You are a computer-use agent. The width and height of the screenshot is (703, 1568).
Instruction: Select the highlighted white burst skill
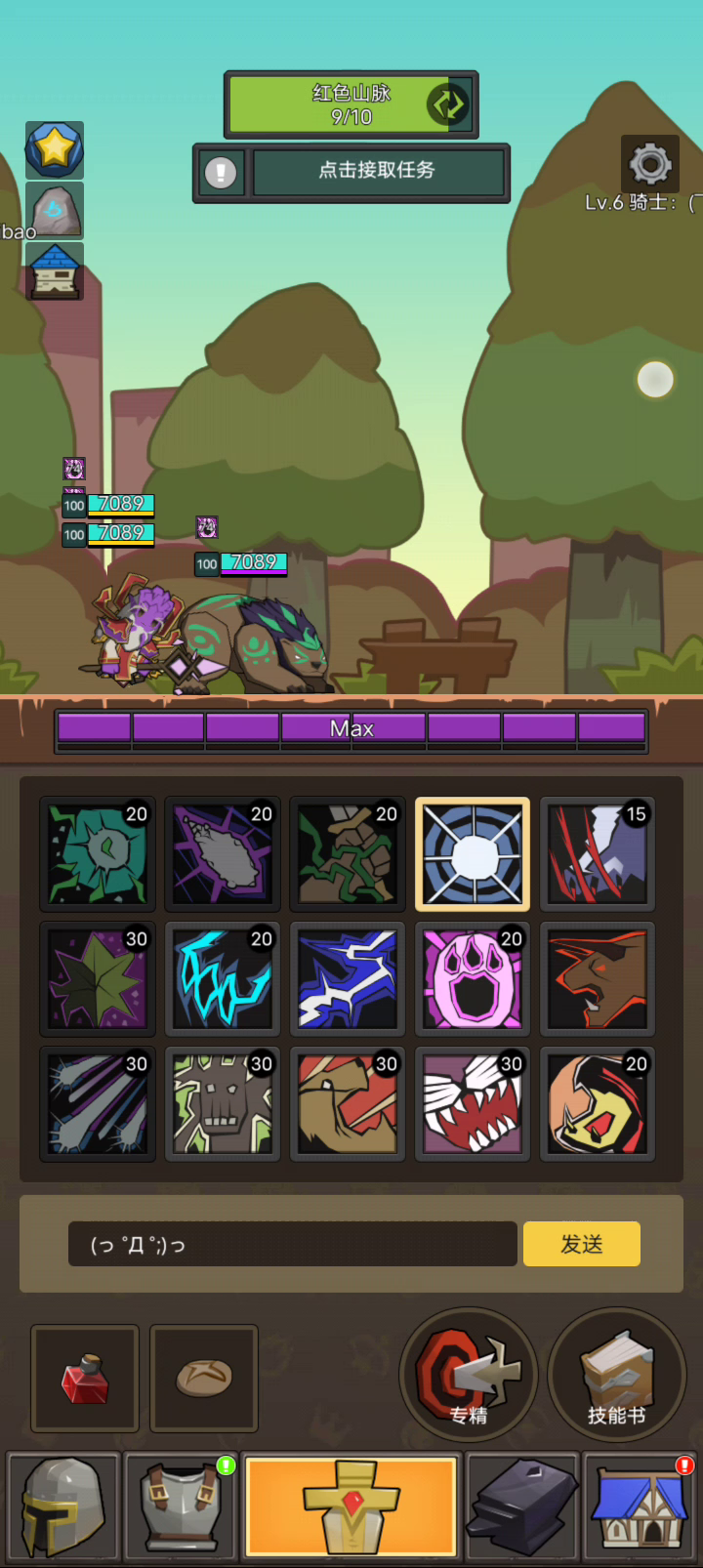coord(473,854)
